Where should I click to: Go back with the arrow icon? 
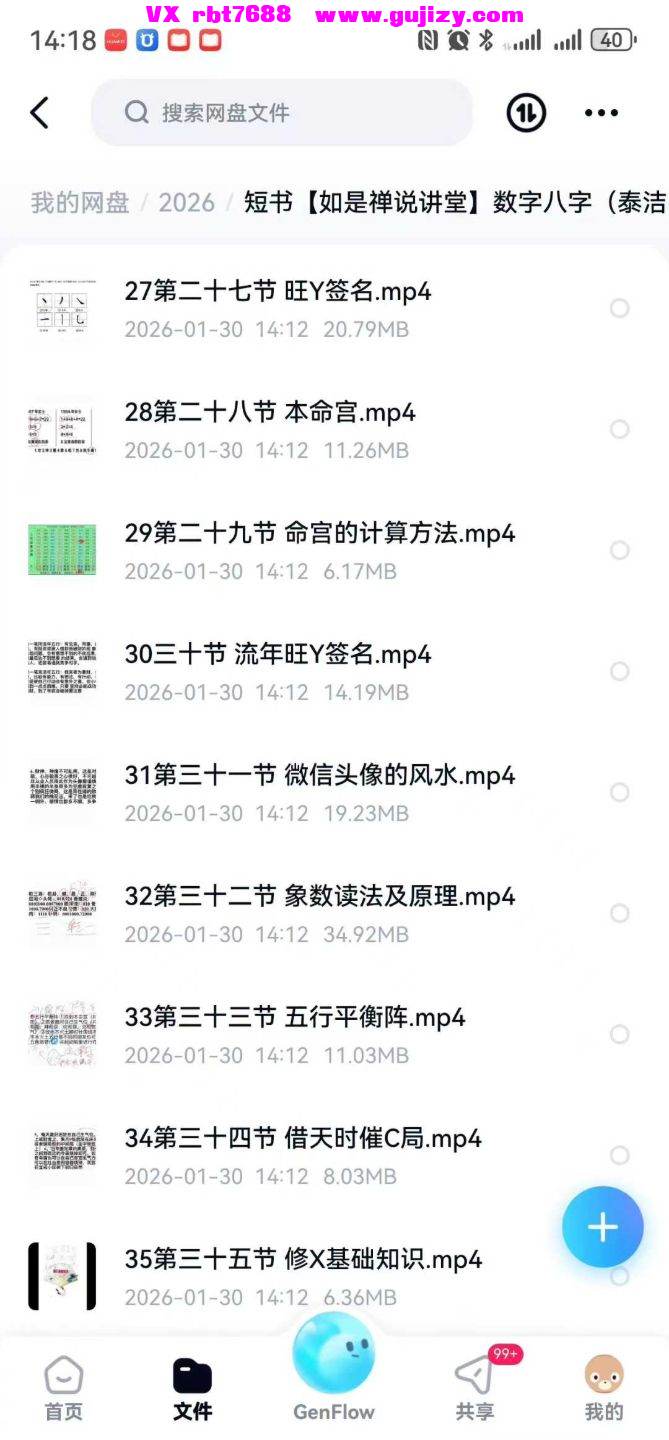(x=40, y=113)
